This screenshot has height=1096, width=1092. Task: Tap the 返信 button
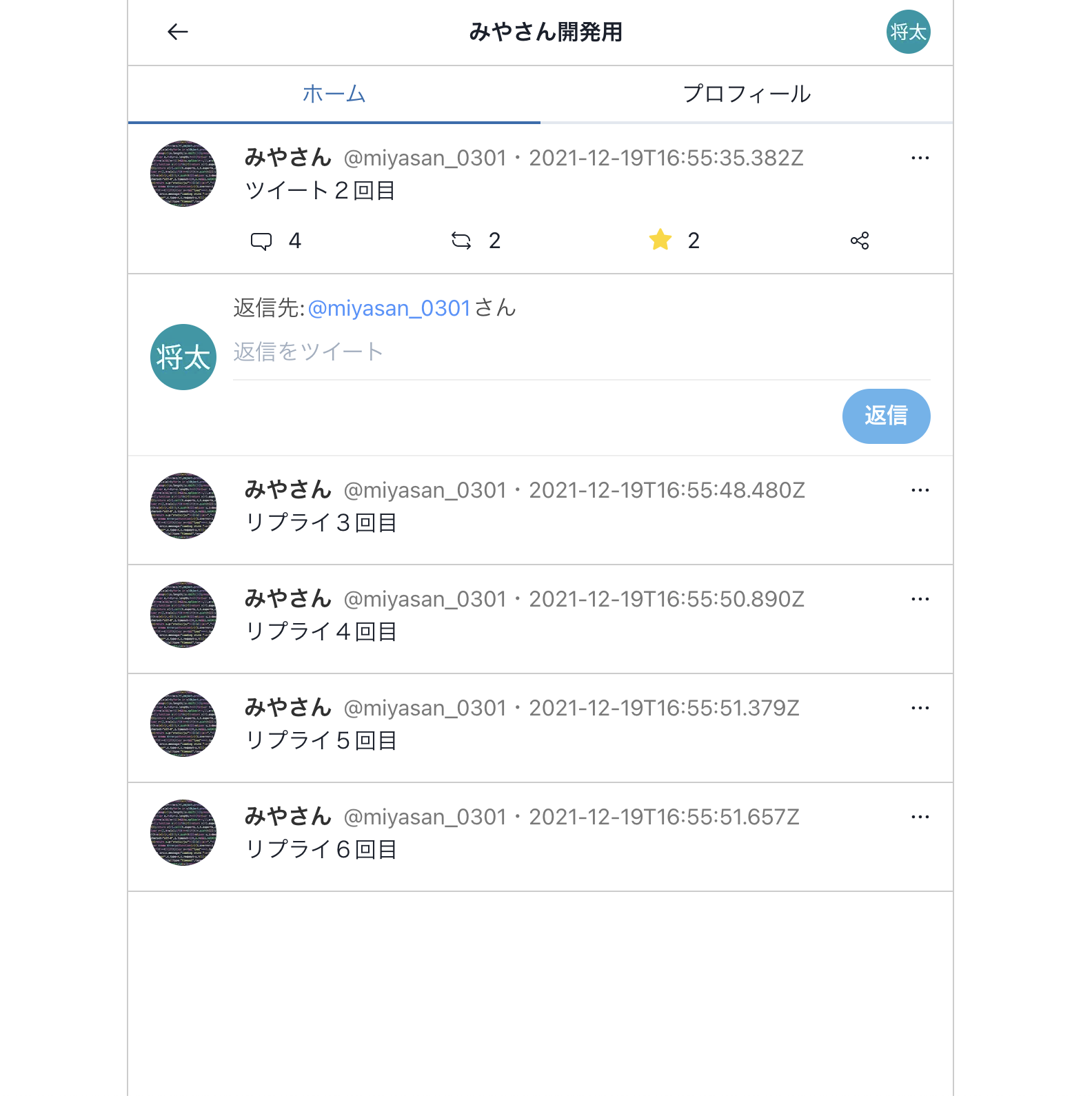886,416
